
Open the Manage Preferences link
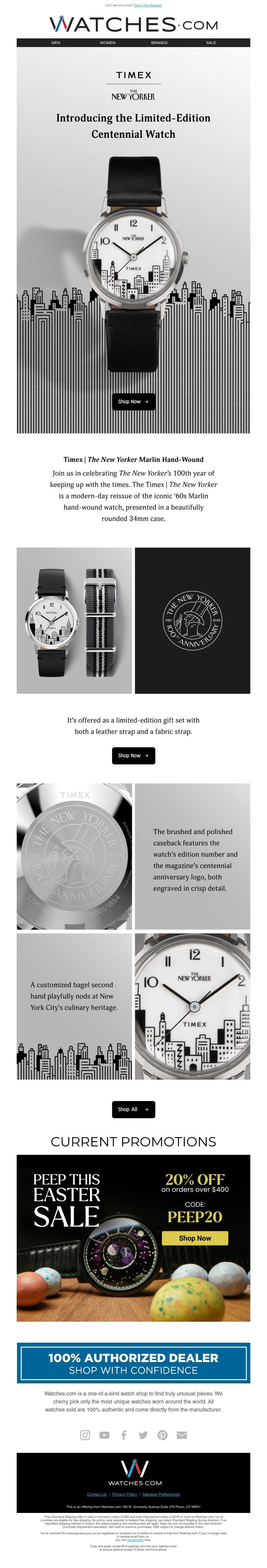click(161, 1494)
